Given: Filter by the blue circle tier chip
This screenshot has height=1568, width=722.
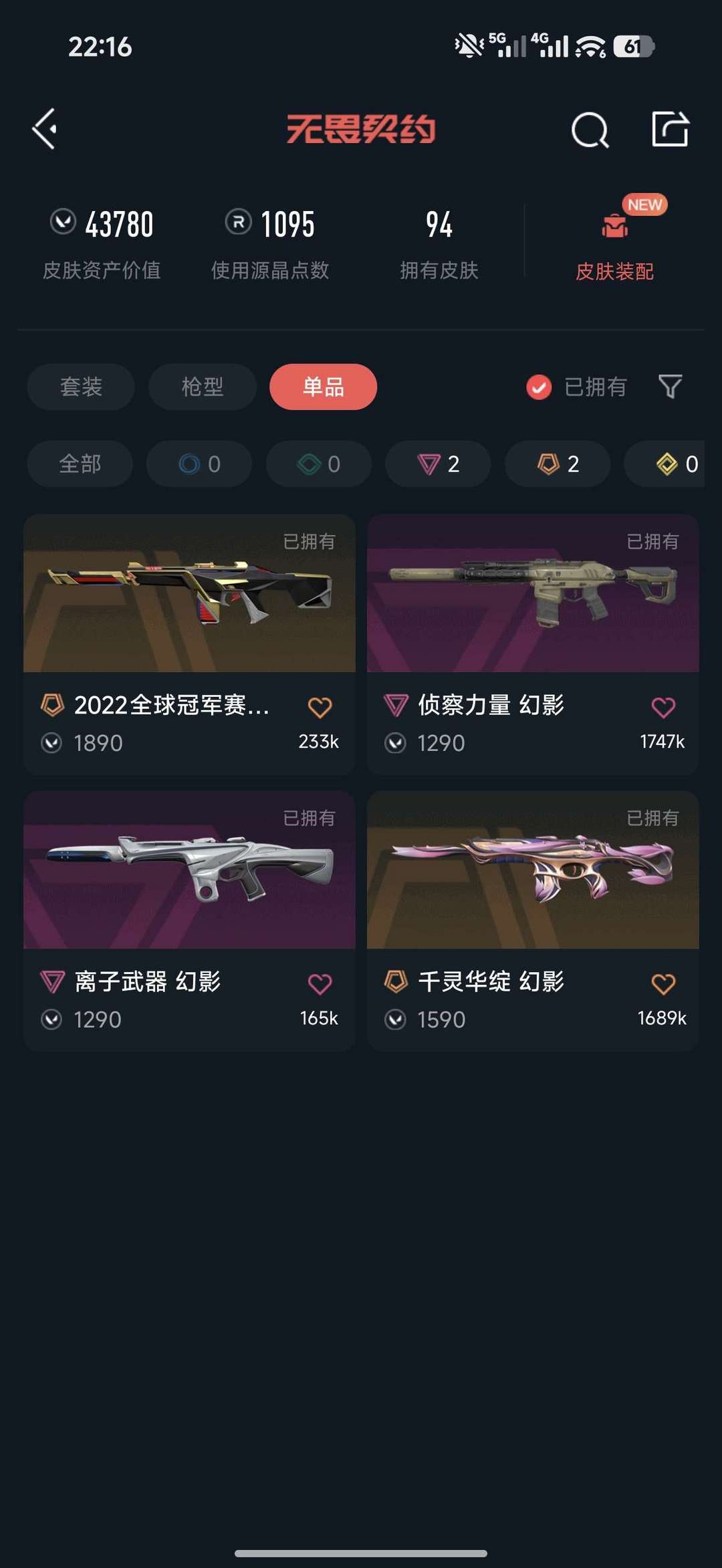Looking at the screenshot, I should click(199, 464).
